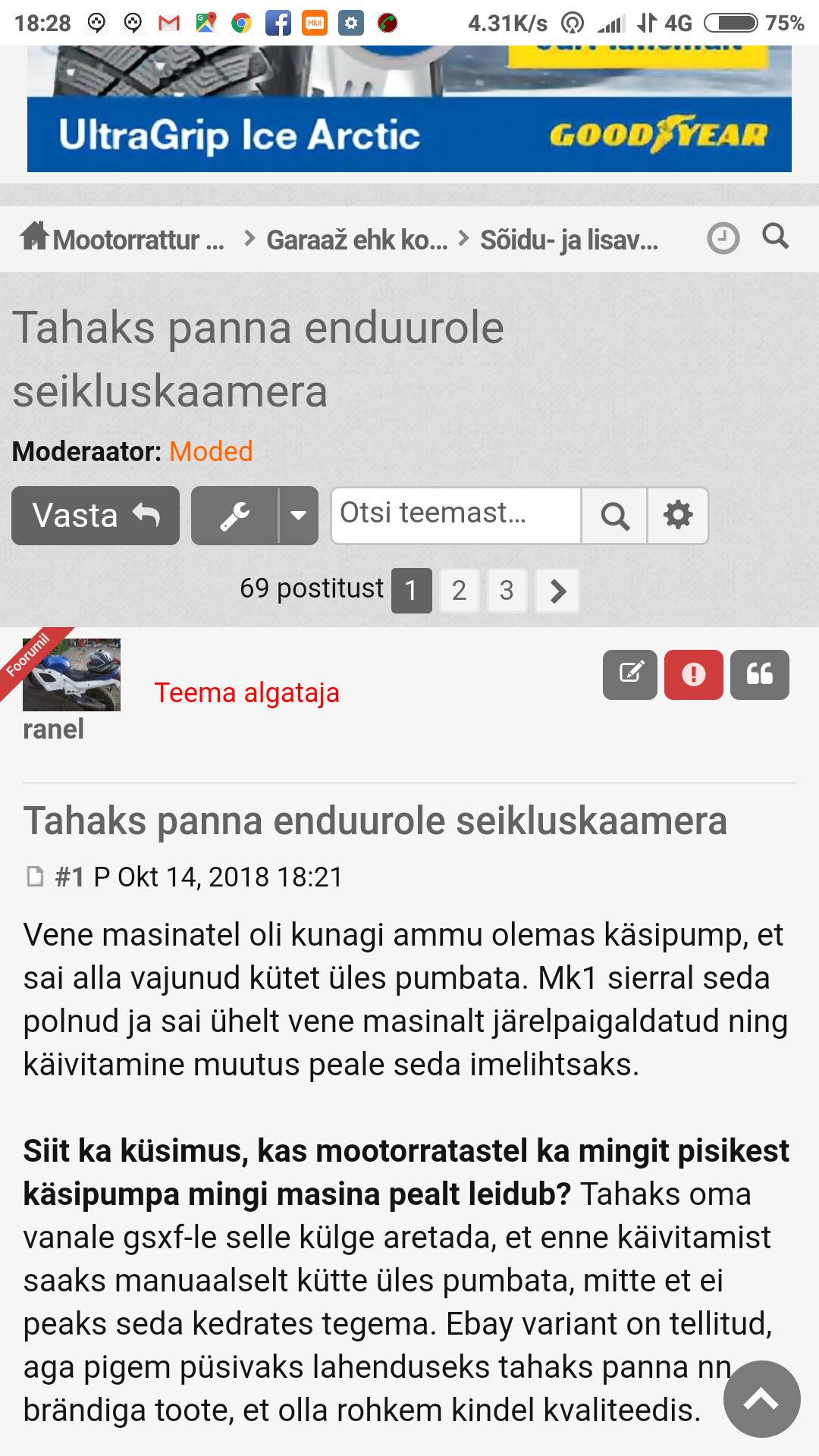Image resolution: width=819 pixels, height=1456 pixels.
Task: Edit the post by ranel
Action: (630, 674)
